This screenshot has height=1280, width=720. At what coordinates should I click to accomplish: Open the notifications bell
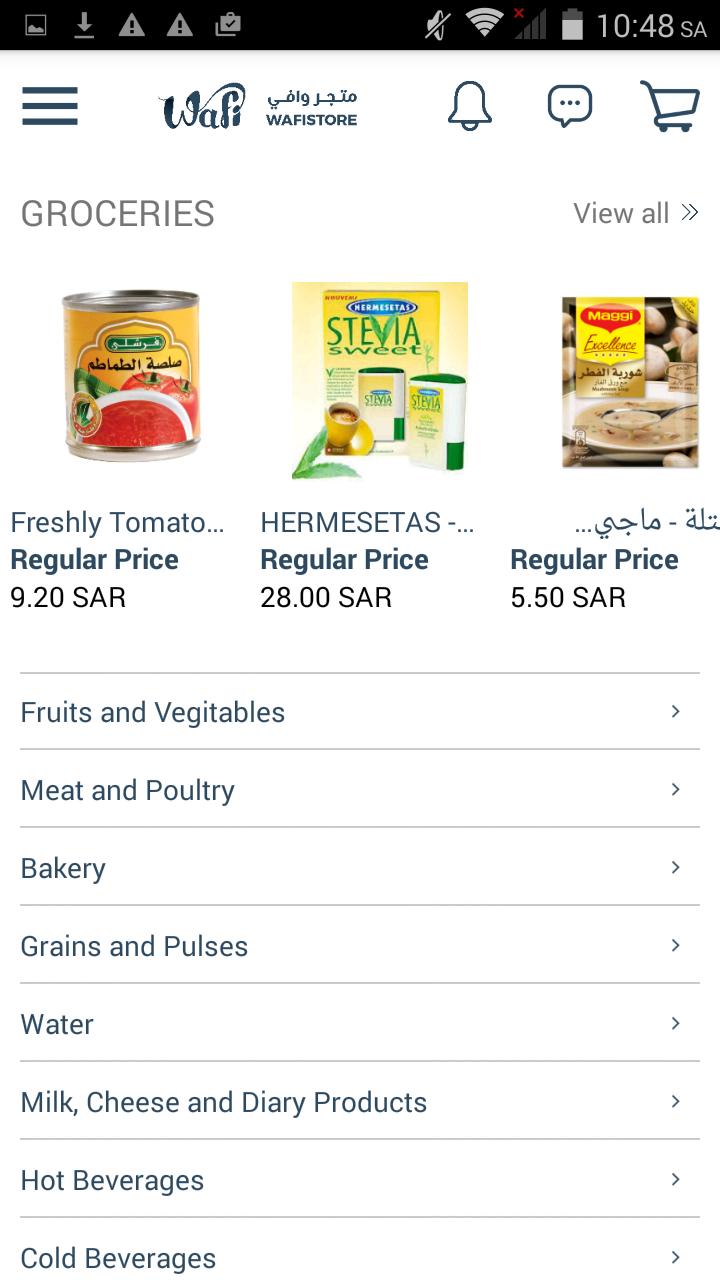click(469, 106)
